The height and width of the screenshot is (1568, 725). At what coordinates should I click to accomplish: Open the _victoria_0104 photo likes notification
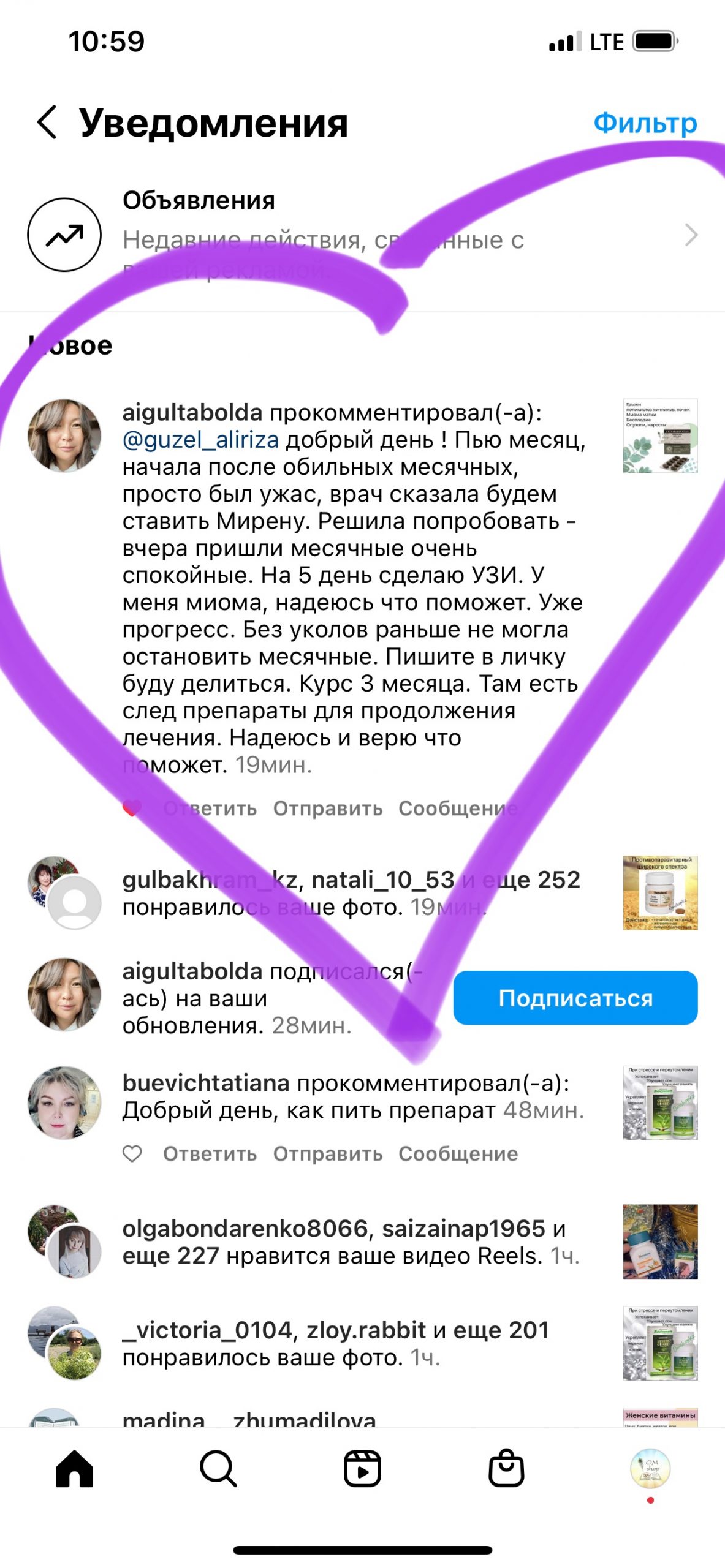pos(336,1343)
